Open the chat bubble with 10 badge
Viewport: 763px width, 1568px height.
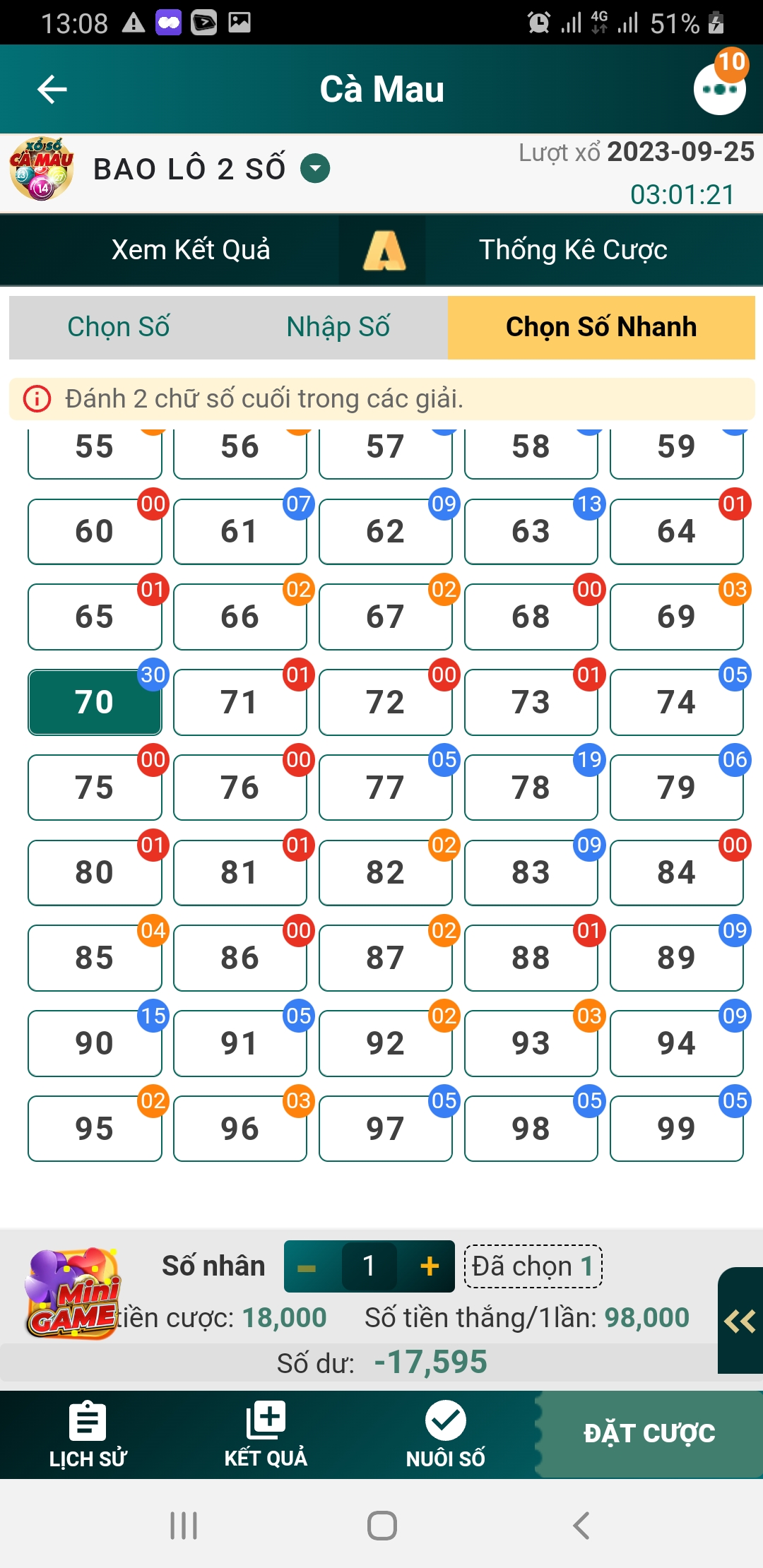(720, 88)
